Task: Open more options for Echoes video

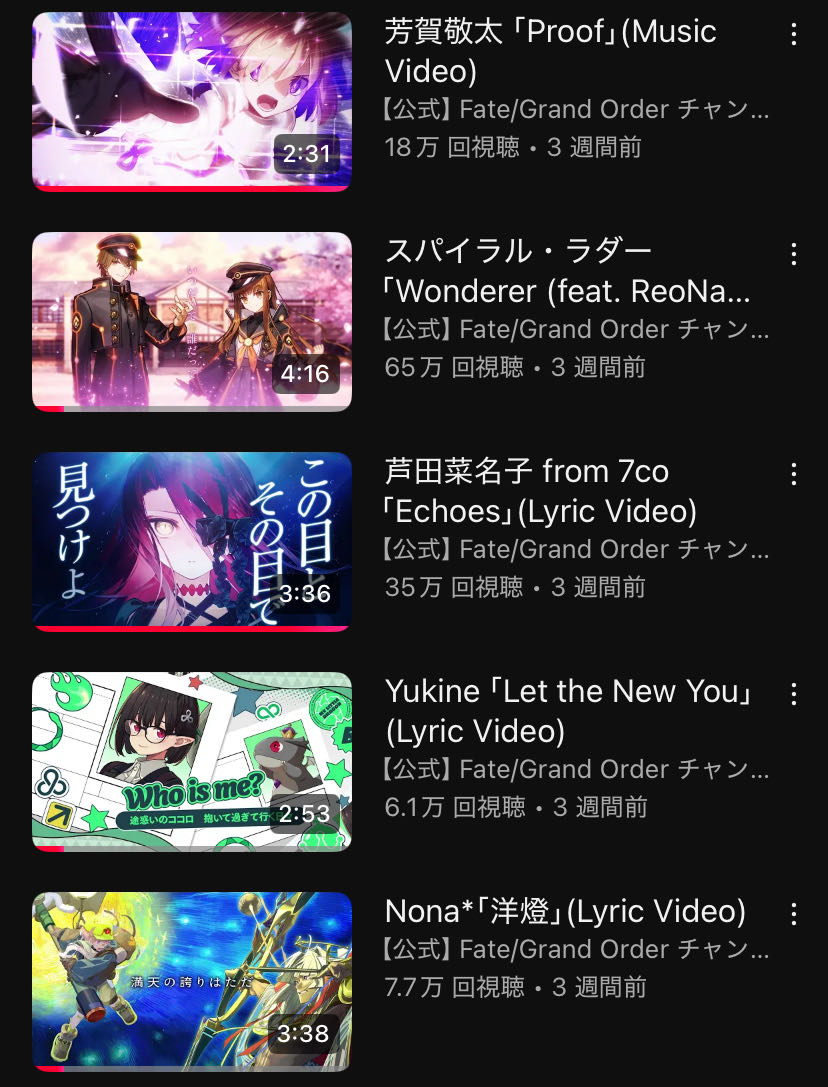Action: 793,474
